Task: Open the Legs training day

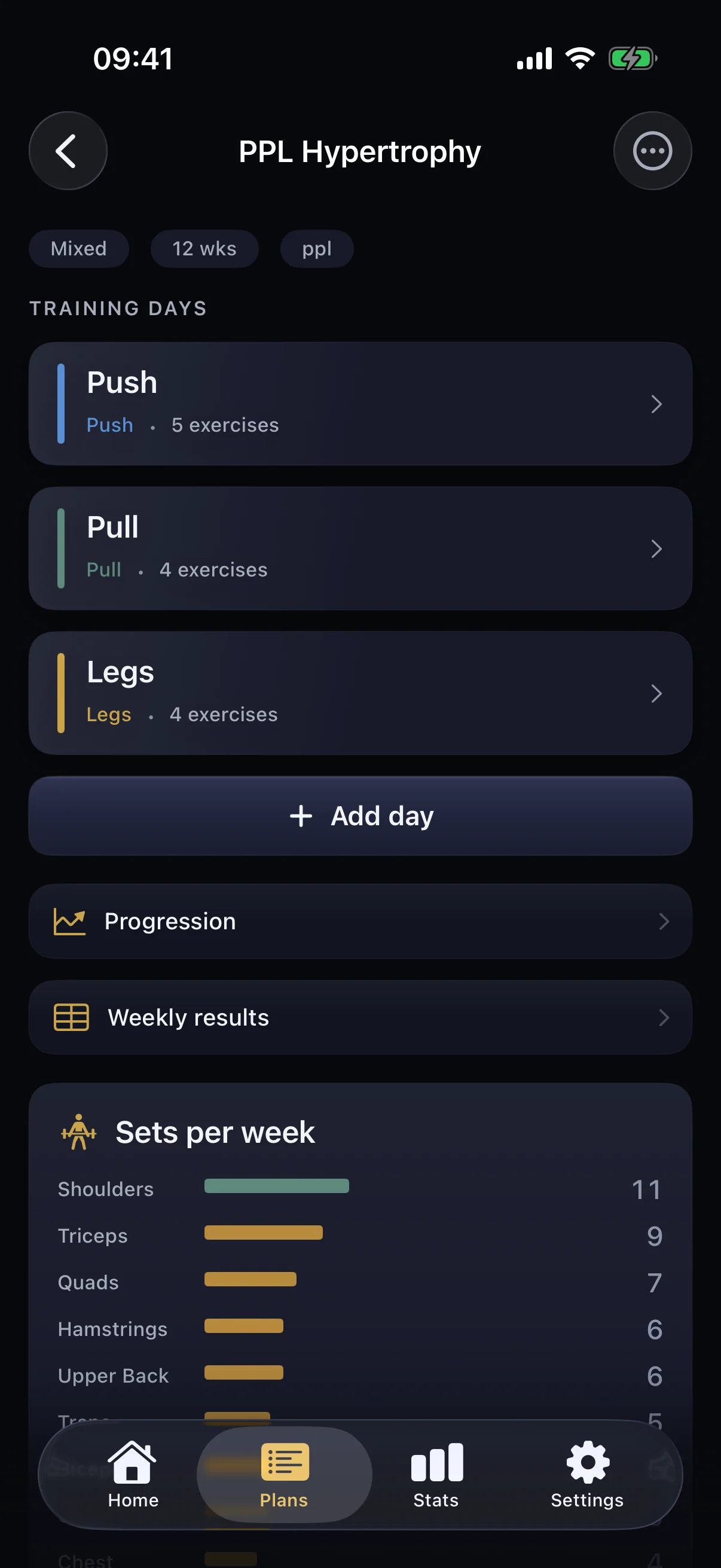Action: 359,693
